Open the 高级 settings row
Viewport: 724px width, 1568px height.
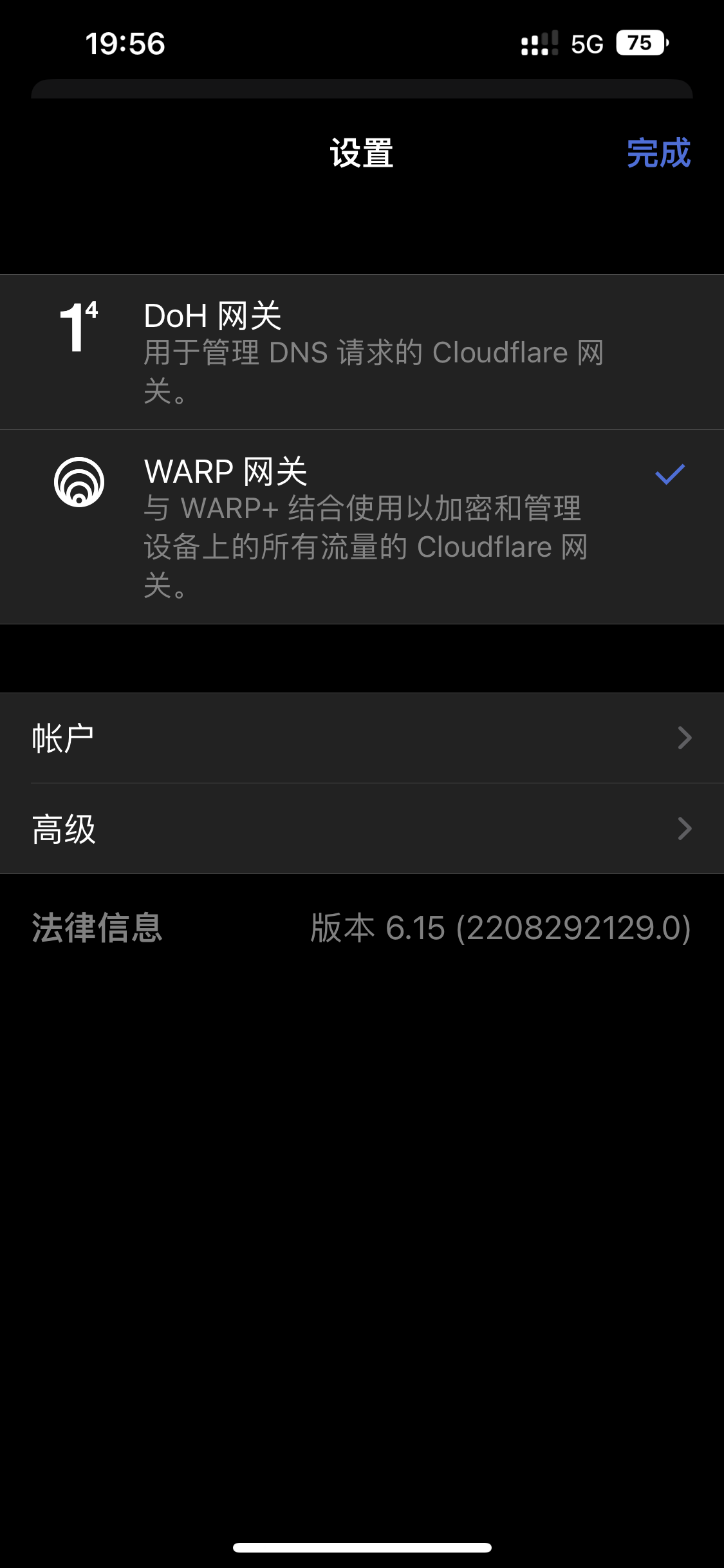tap(362, 828)
